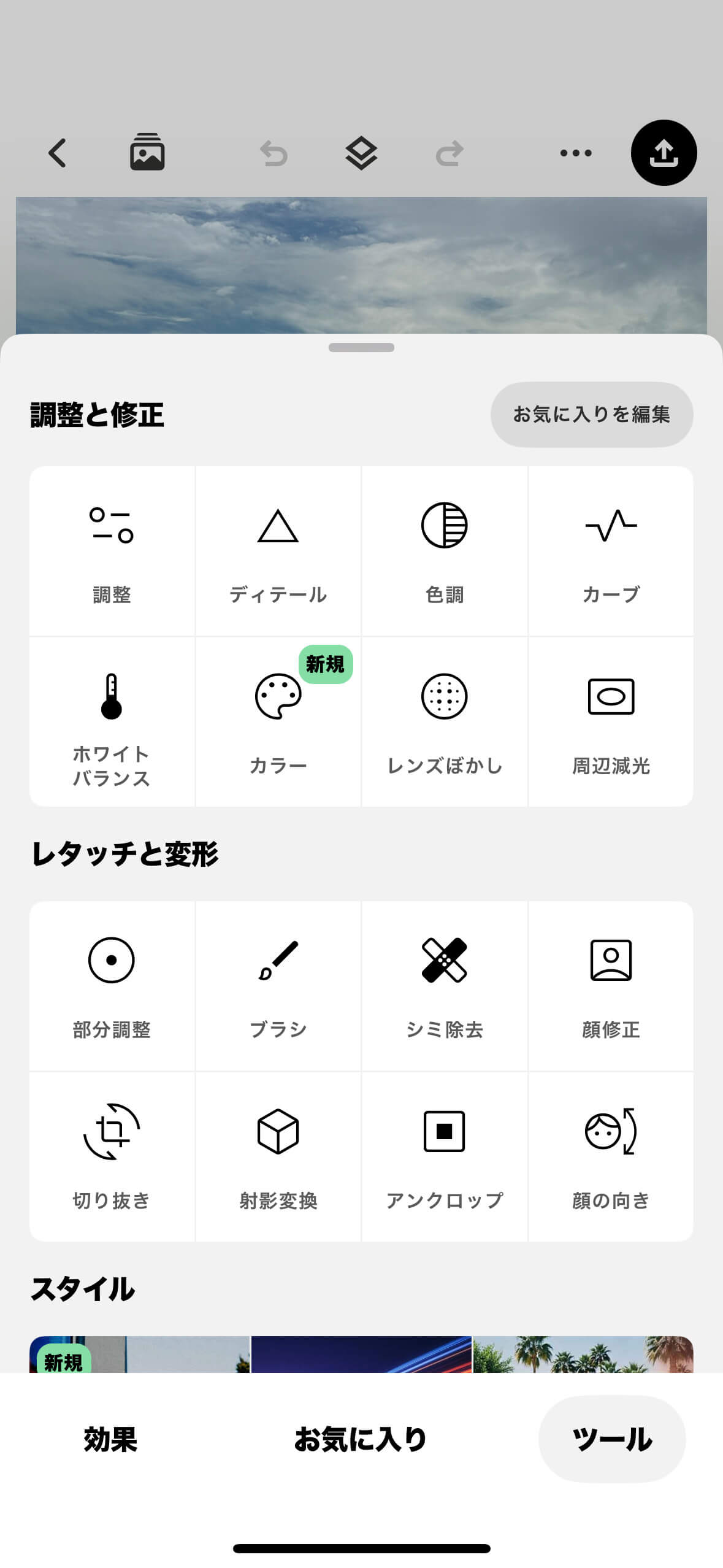
Task: Open the three-dot overflow menu
Action: (575, 153)
